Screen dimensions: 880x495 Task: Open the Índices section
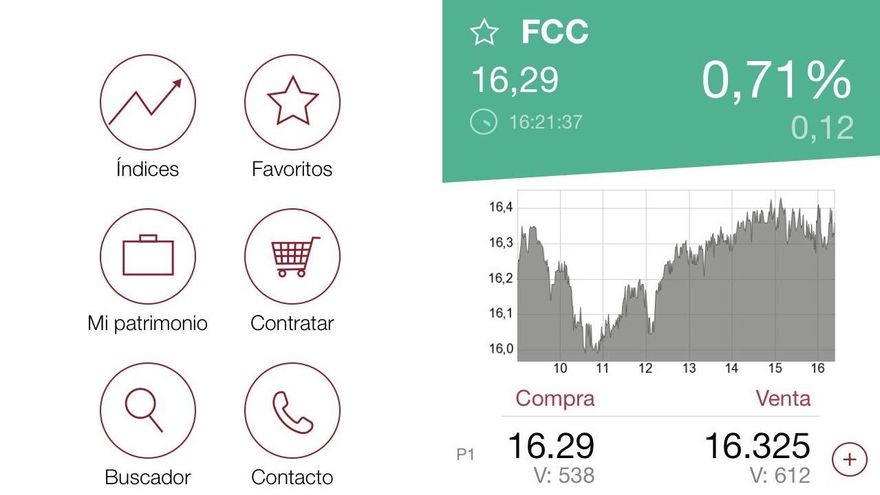click(147, 102)
